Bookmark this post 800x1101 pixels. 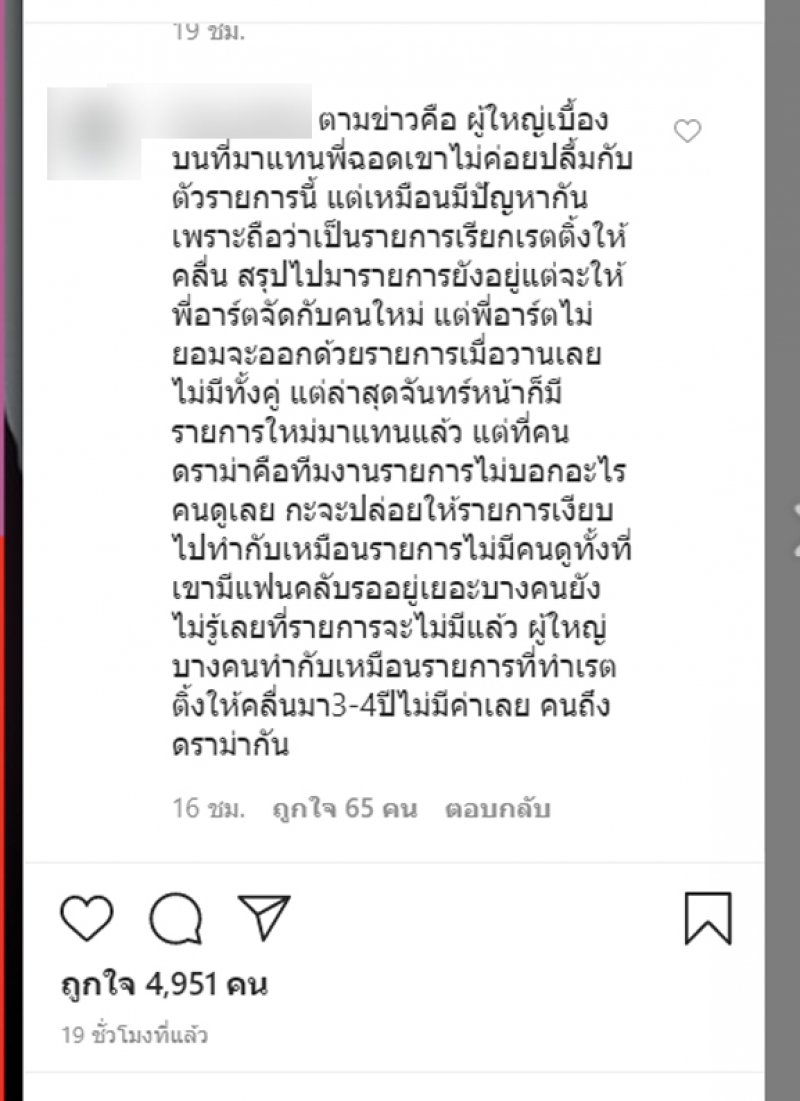708,918
